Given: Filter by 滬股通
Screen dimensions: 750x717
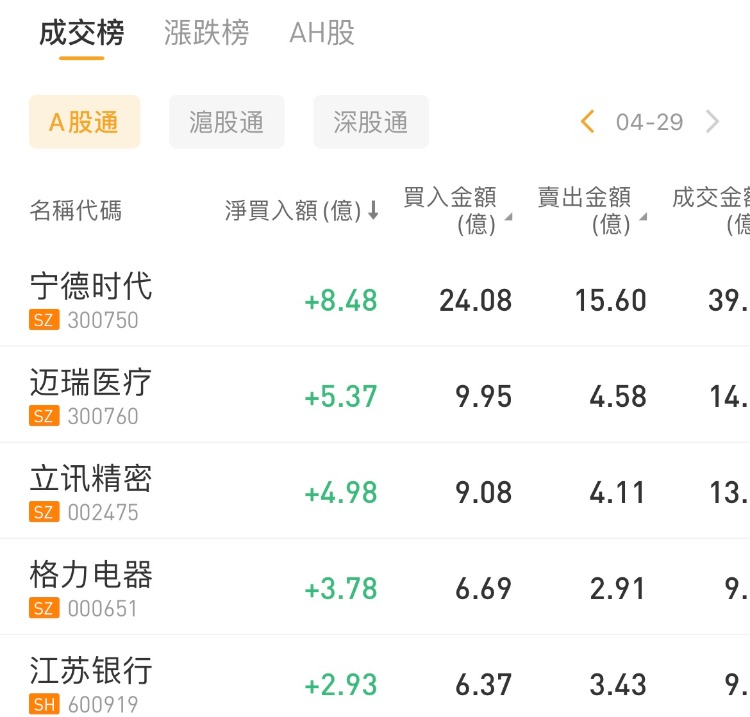Looking at the screenshot, I should tap(227, 122).
